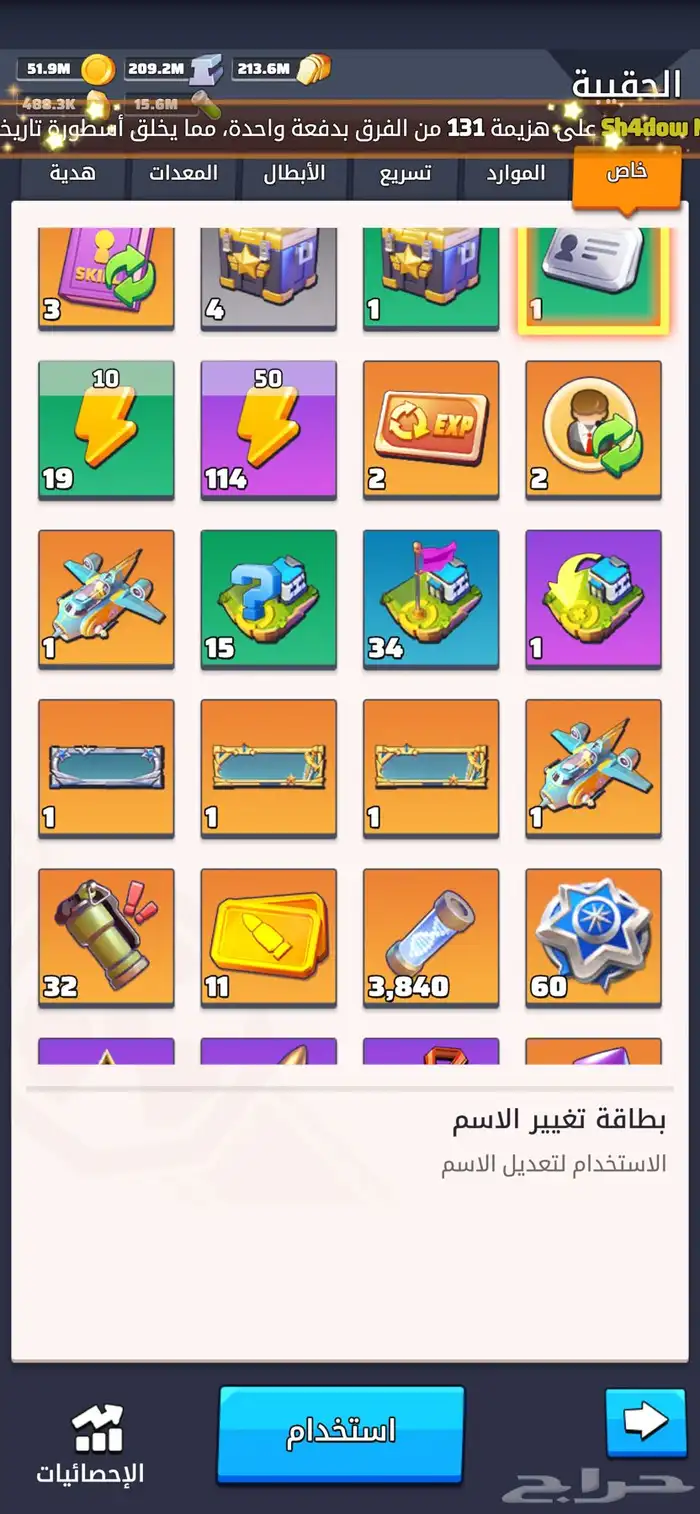
Task: Select the question mark base item
Action: [x=268, y=598]
